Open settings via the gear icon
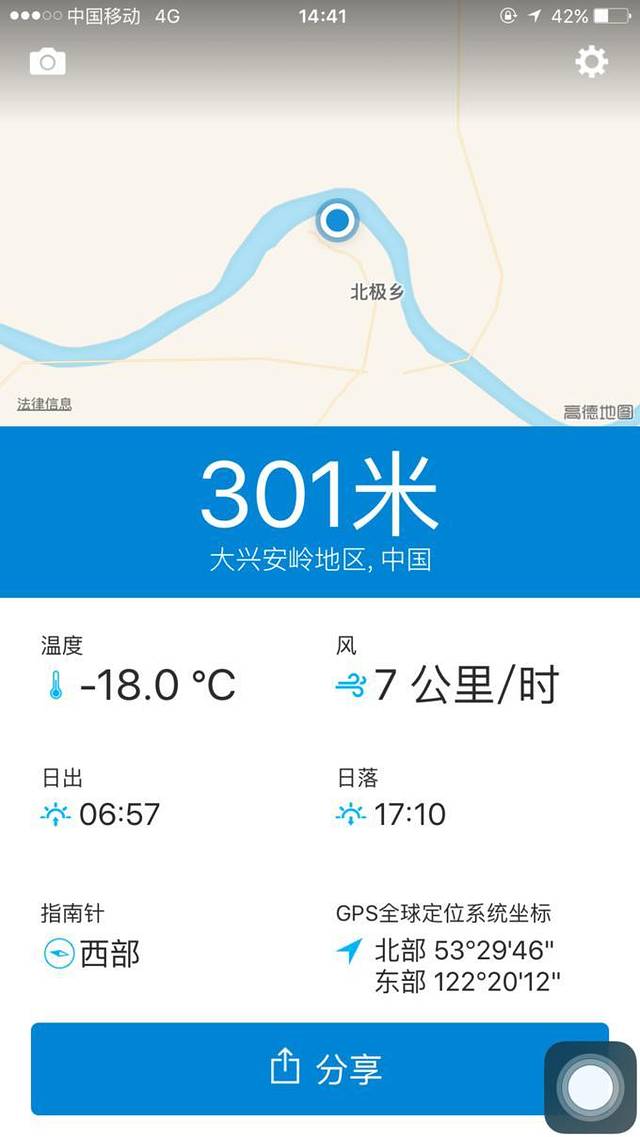The image size is (640, 1137). point(591,62)
